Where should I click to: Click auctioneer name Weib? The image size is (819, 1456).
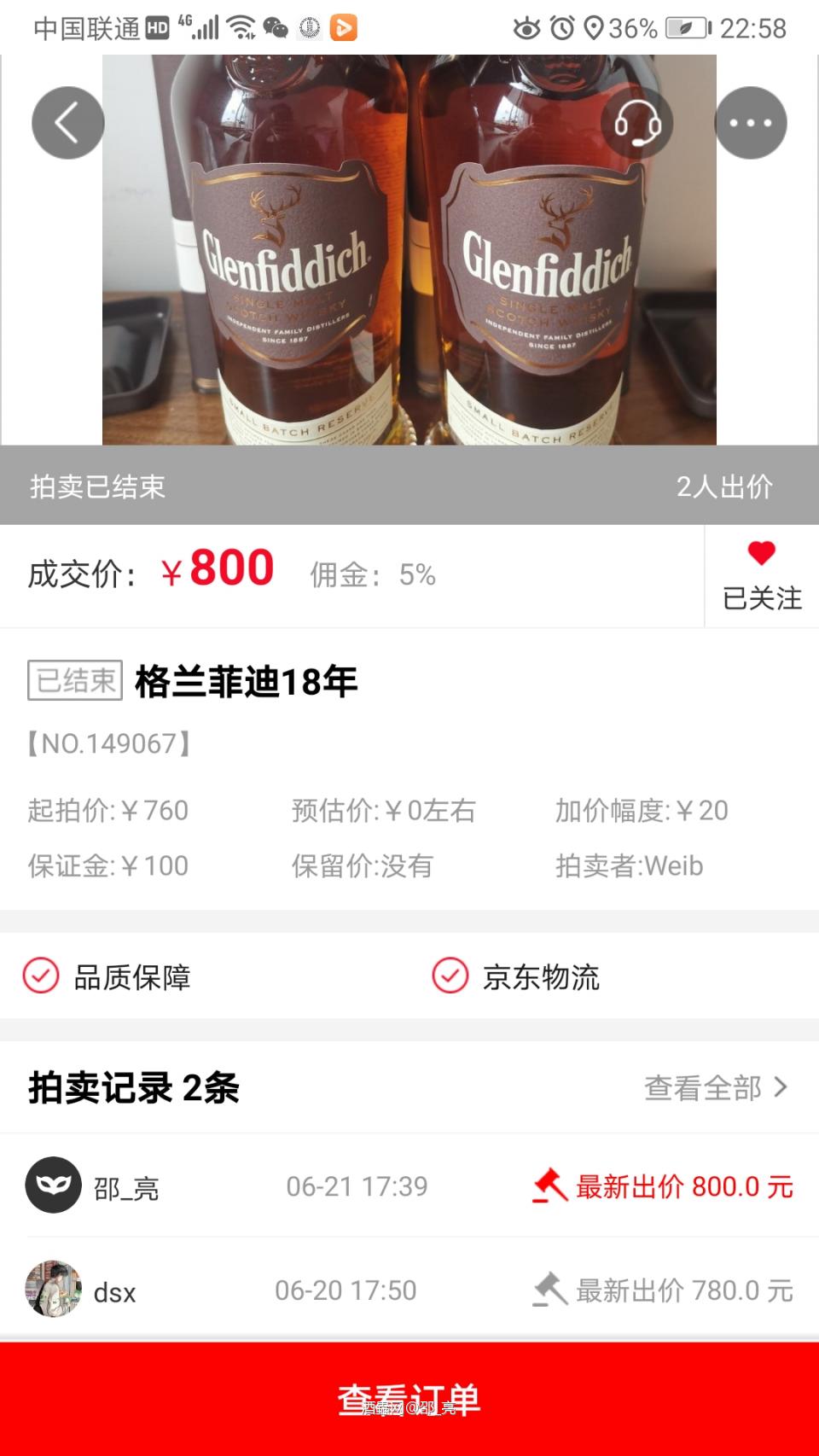tap(672, 865)
